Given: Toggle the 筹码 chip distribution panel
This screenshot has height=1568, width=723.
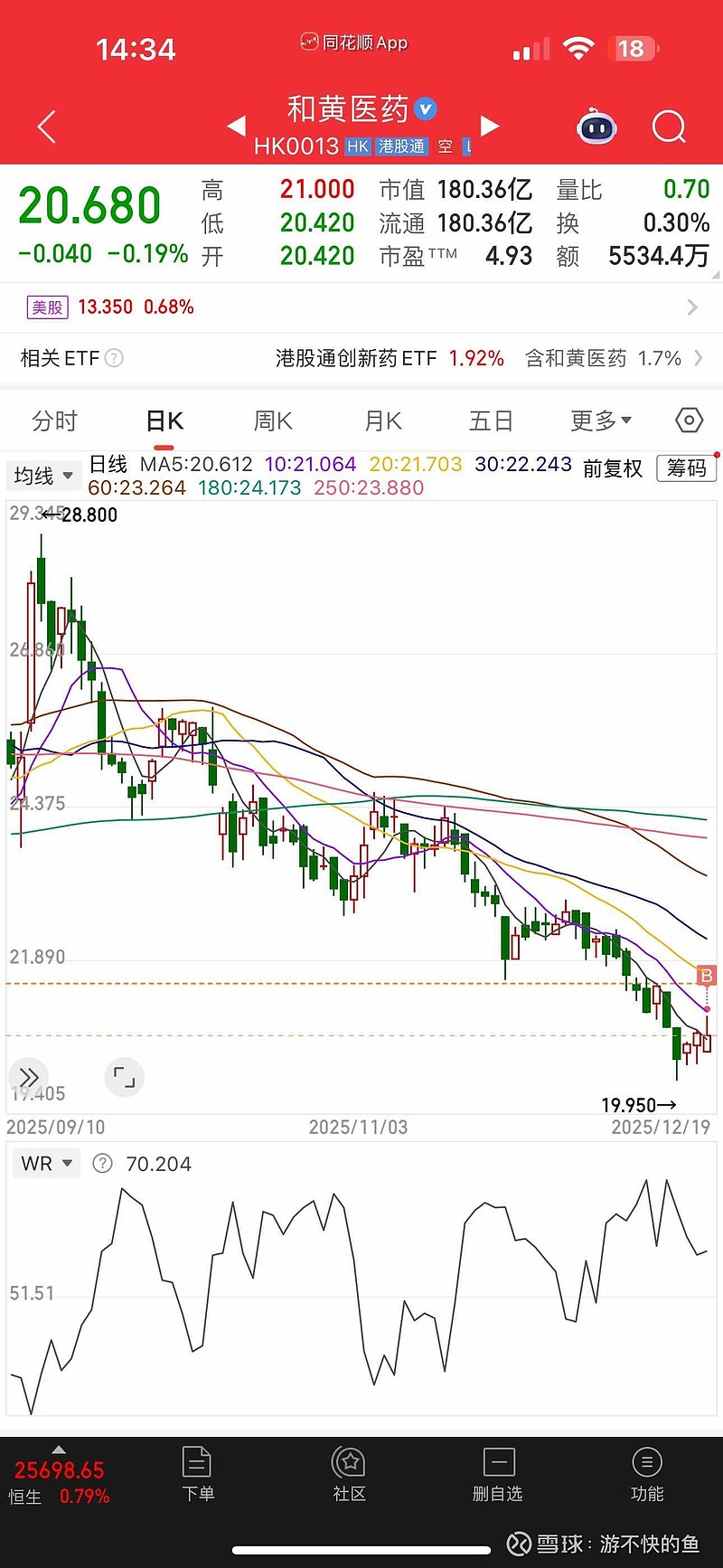Looking at the screenshot, I should pos(685,469).
